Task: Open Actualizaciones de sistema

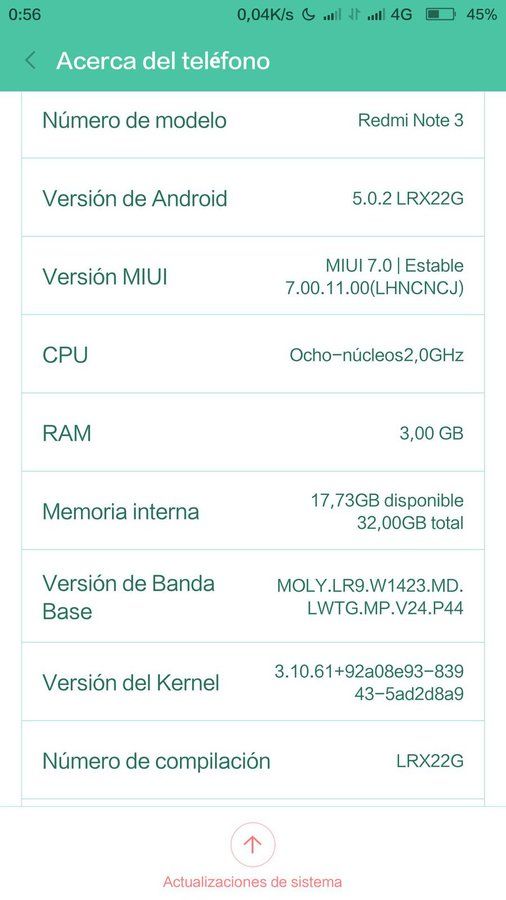Action: (x=252, y=856)
